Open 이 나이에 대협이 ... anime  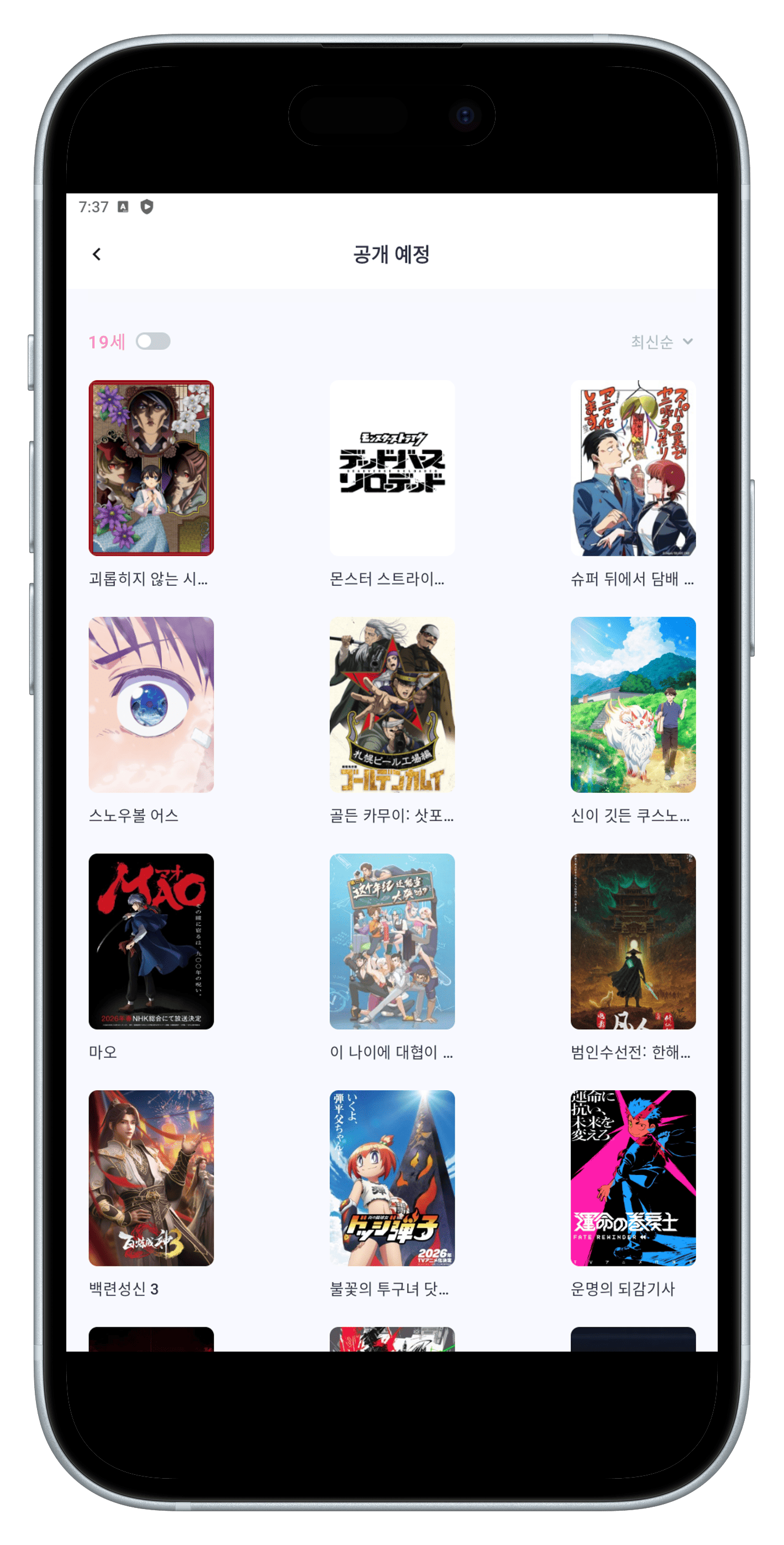pyautogui.click(x=392, y=941)
